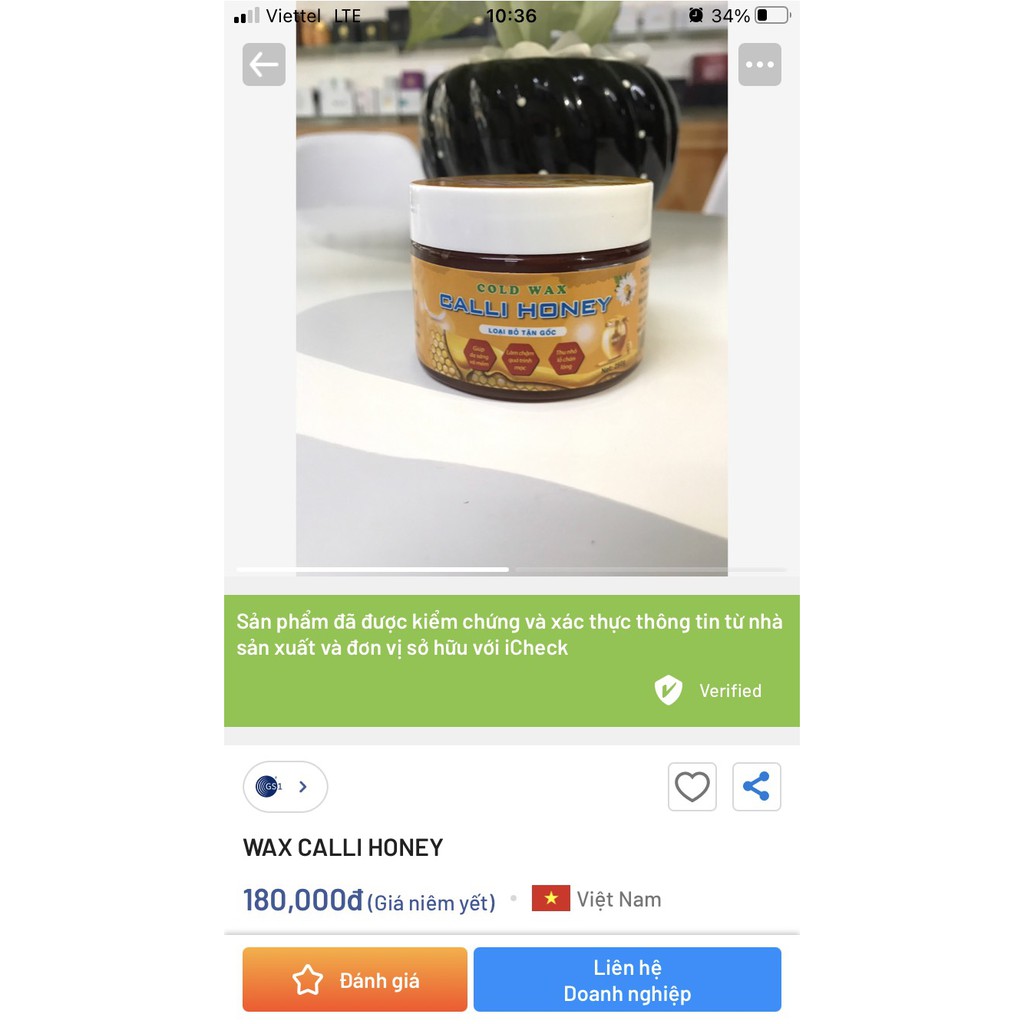Open the GS1 barcode info chip
The height and width of the screenshot is (1024, 1024).
285,787
